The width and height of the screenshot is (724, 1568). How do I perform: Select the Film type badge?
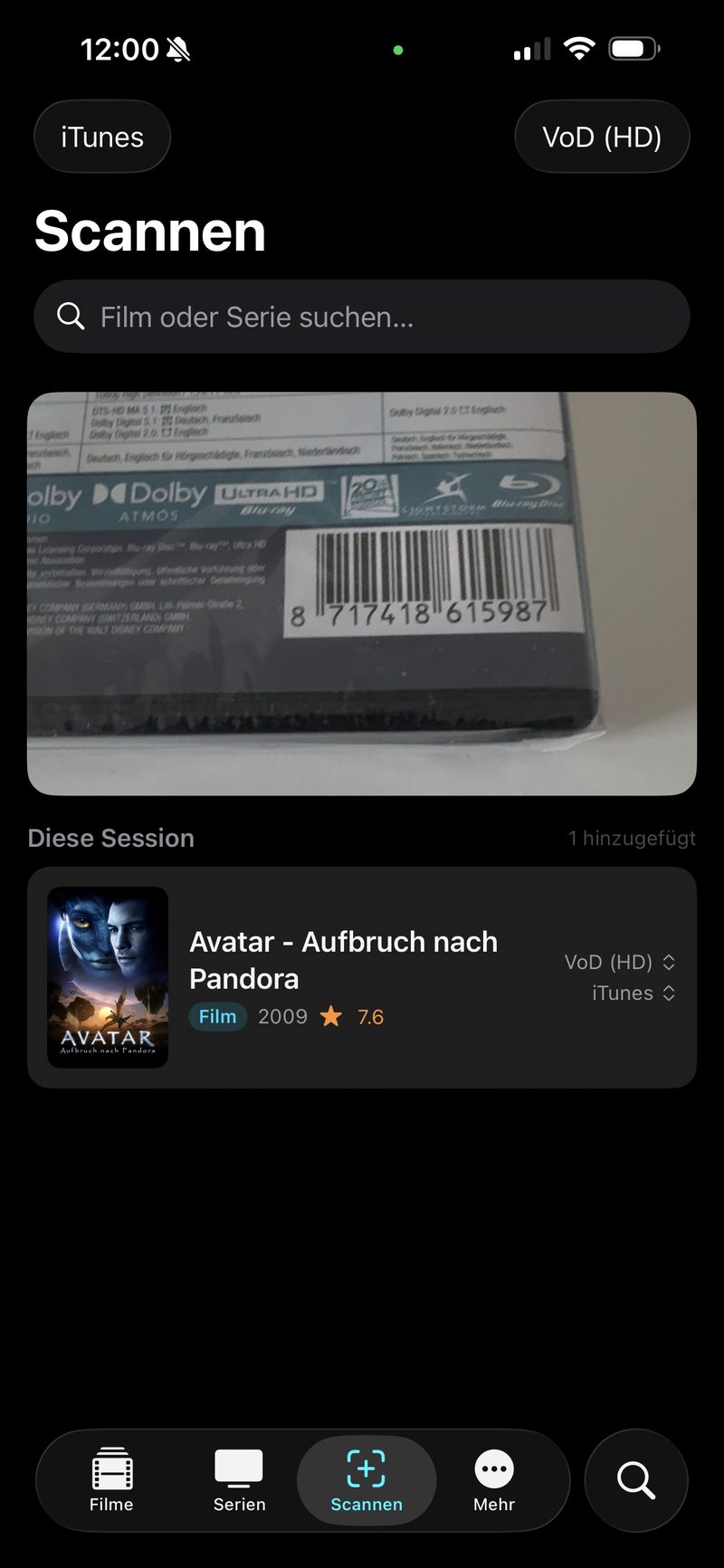pos(217,1016)
